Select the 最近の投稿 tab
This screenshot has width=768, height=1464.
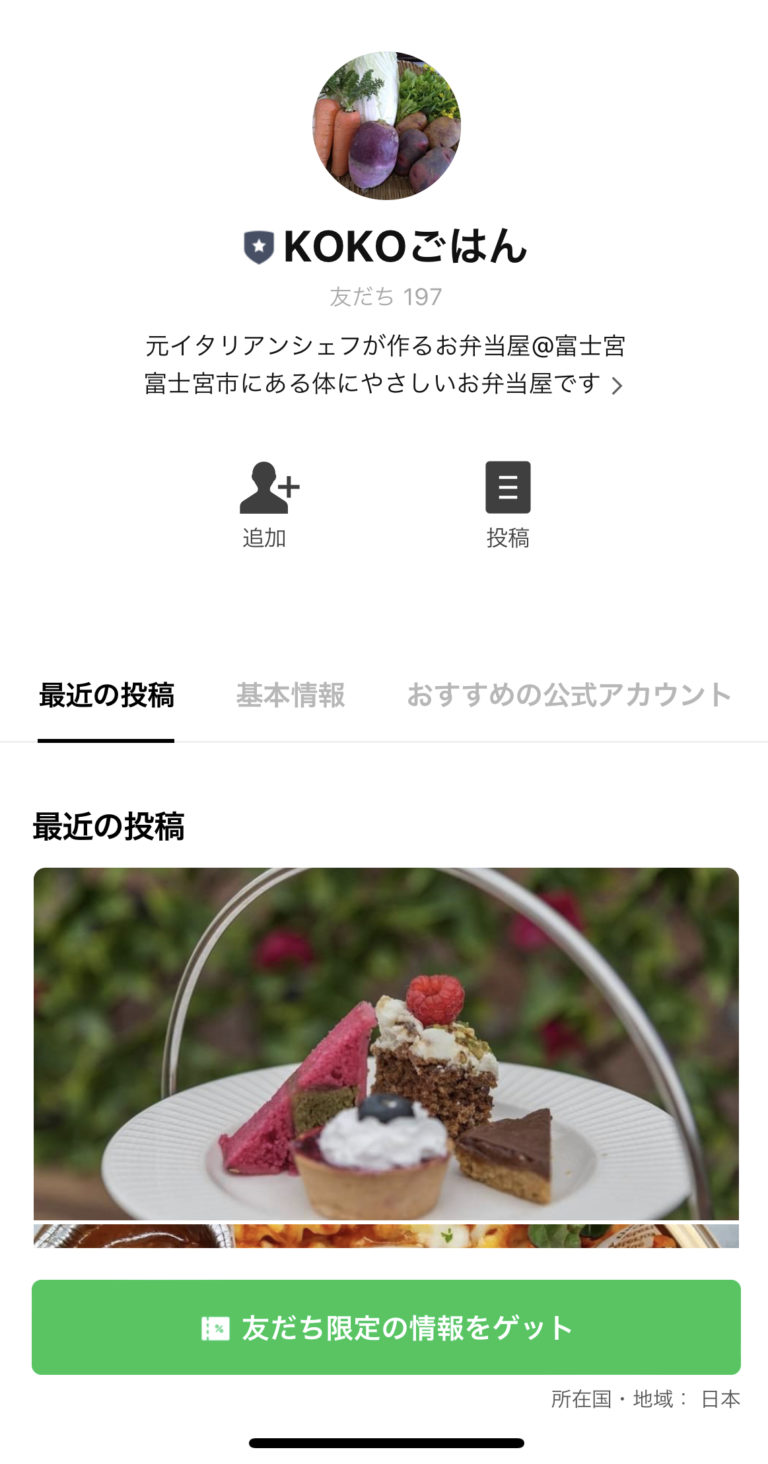point(105,694)
